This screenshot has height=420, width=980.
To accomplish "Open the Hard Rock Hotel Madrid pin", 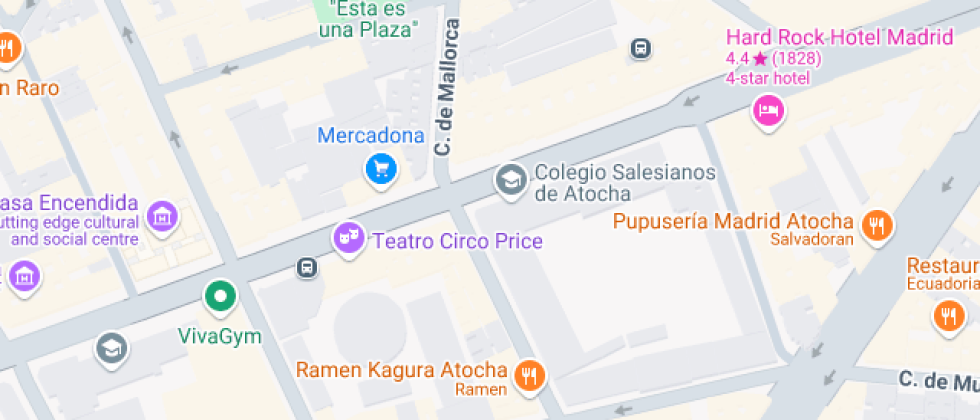I will point(768,110).
